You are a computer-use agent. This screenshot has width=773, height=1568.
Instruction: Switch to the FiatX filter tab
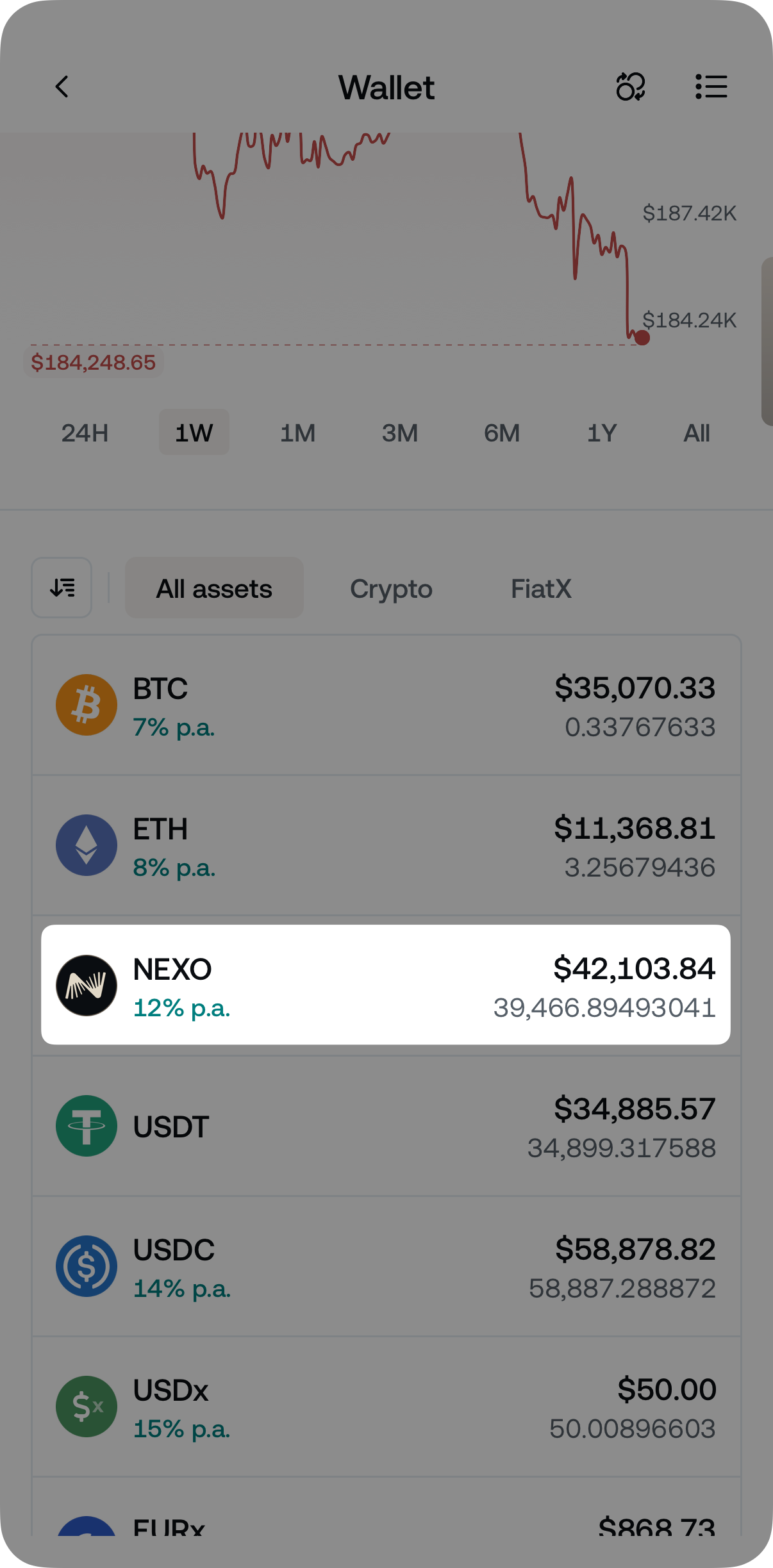pos(542,588)
